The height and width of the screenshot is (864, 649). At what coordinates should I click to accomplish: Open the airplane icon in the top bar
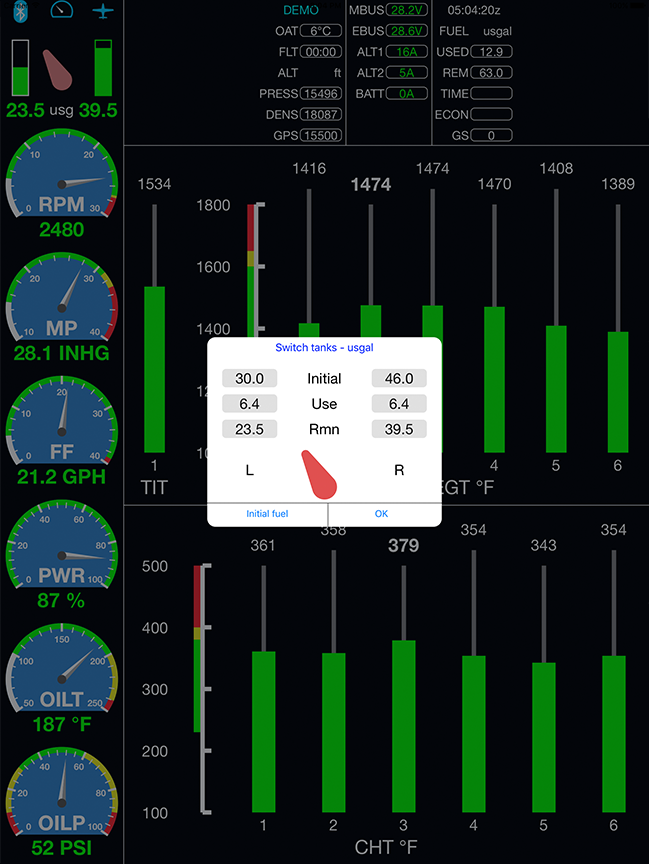pyautogui.click(x=101, y=11)
